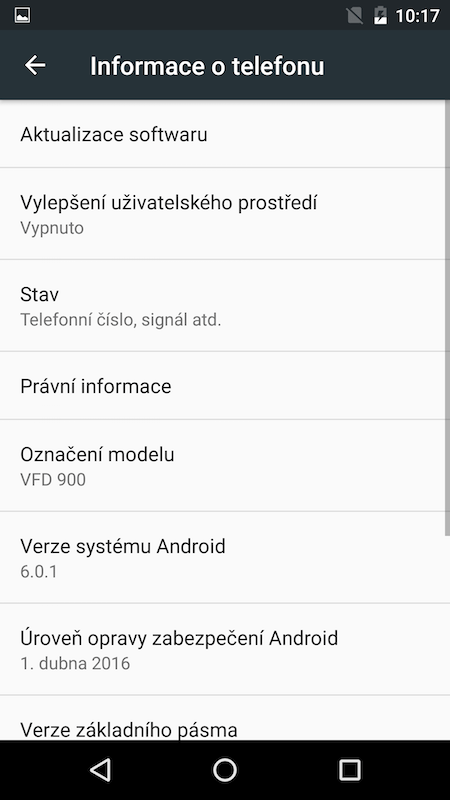Open Aktualizace softwaru
This screenshot has width=450, height=800.
click(x=222, y=134)
